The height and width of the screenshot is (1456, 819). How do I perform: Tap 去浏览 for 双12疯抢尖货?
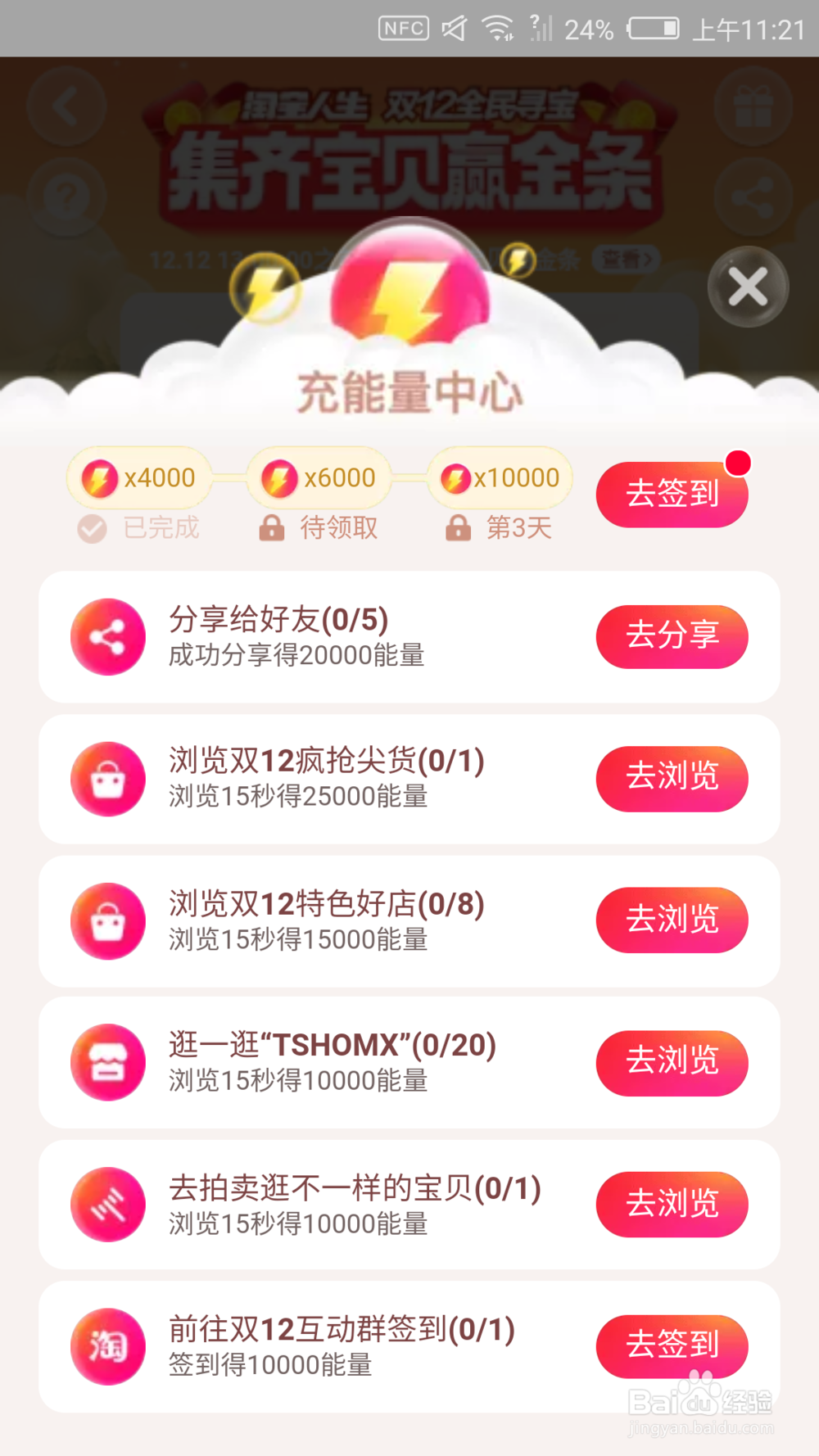(672, 778)
